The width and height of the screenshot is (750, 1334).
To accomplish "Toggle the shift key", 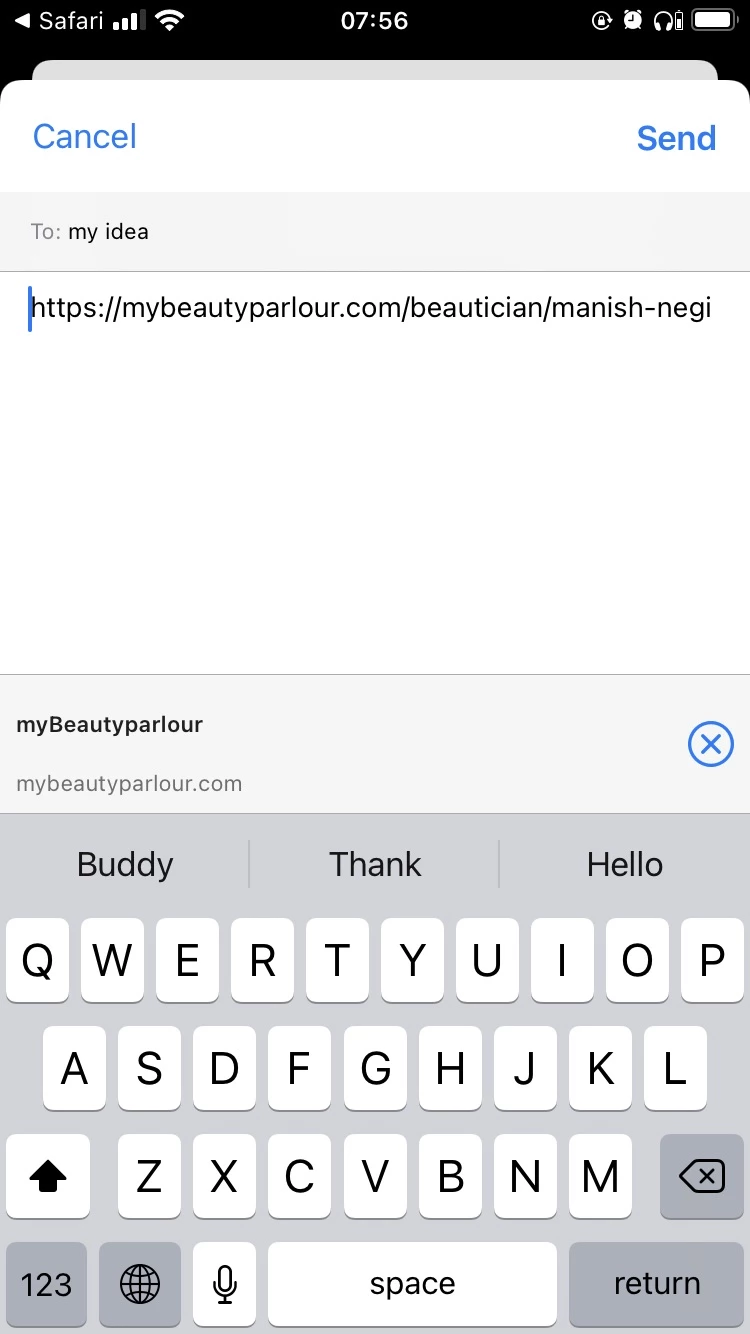I will 48,1176.
